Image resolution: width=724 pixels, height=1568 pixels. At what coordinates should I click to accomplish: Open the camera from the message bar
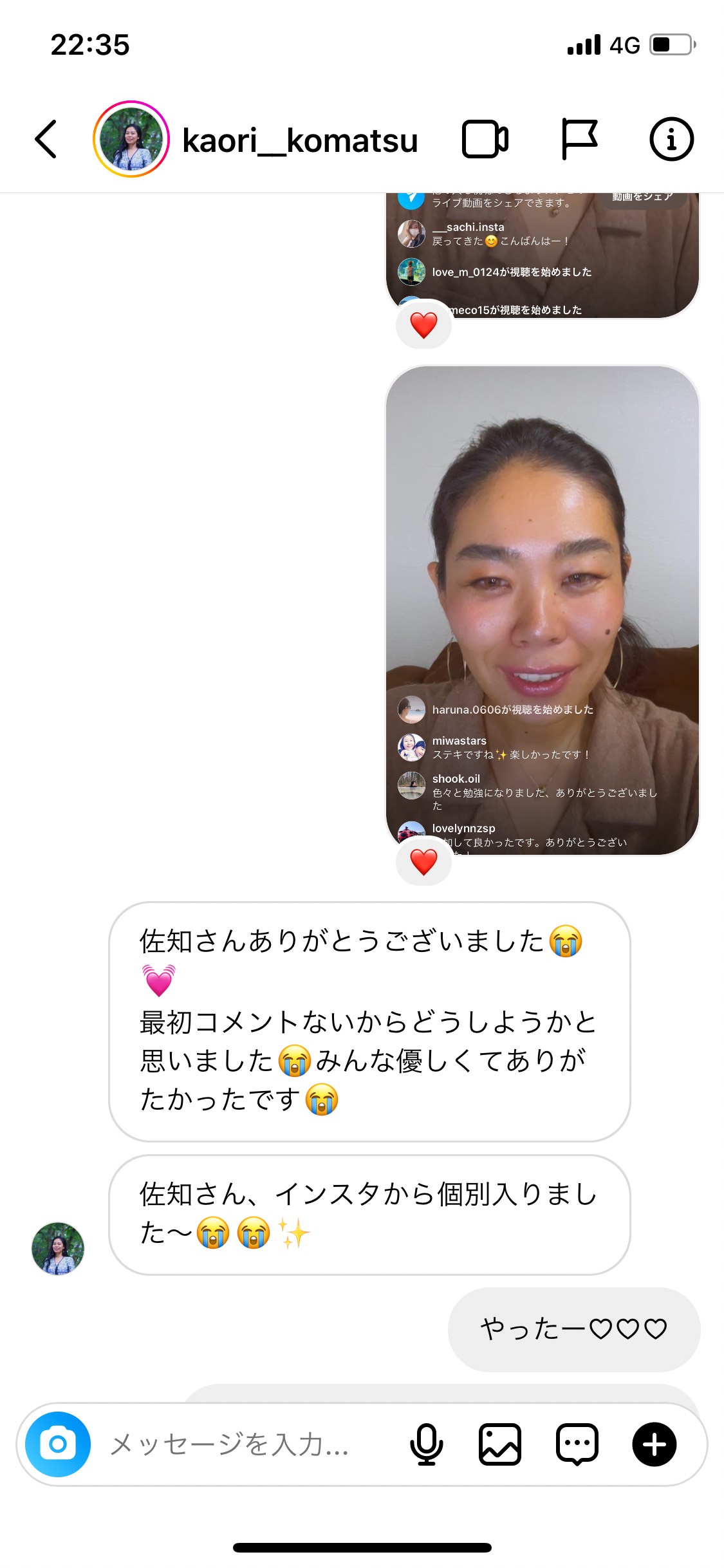(58, 1444)
